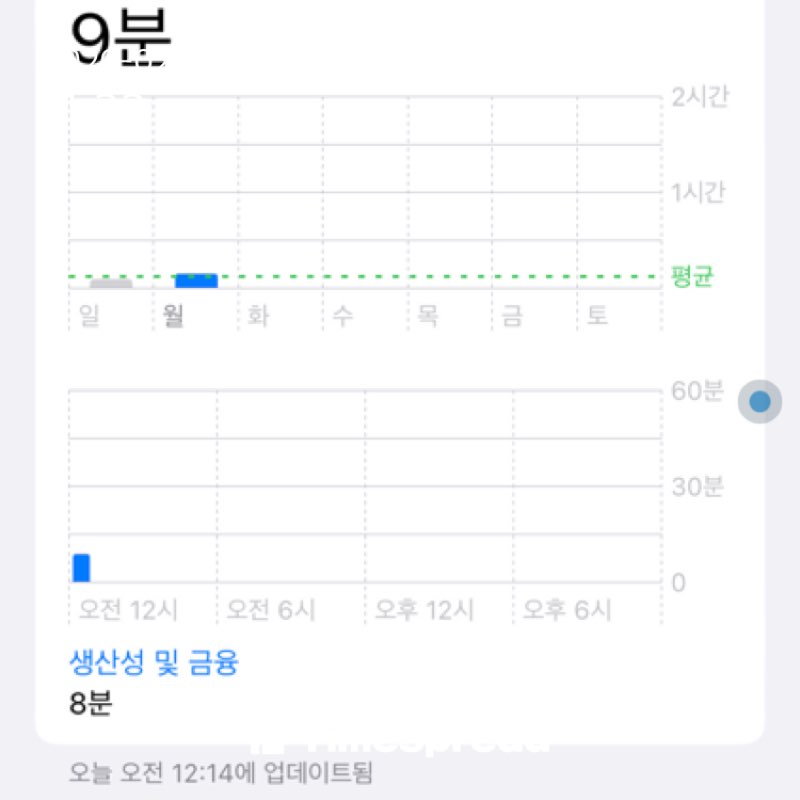This screenshot has width=800, height=800.
Task: Tap the 12 AM hourly usage bar
Action: pos(81,568)
